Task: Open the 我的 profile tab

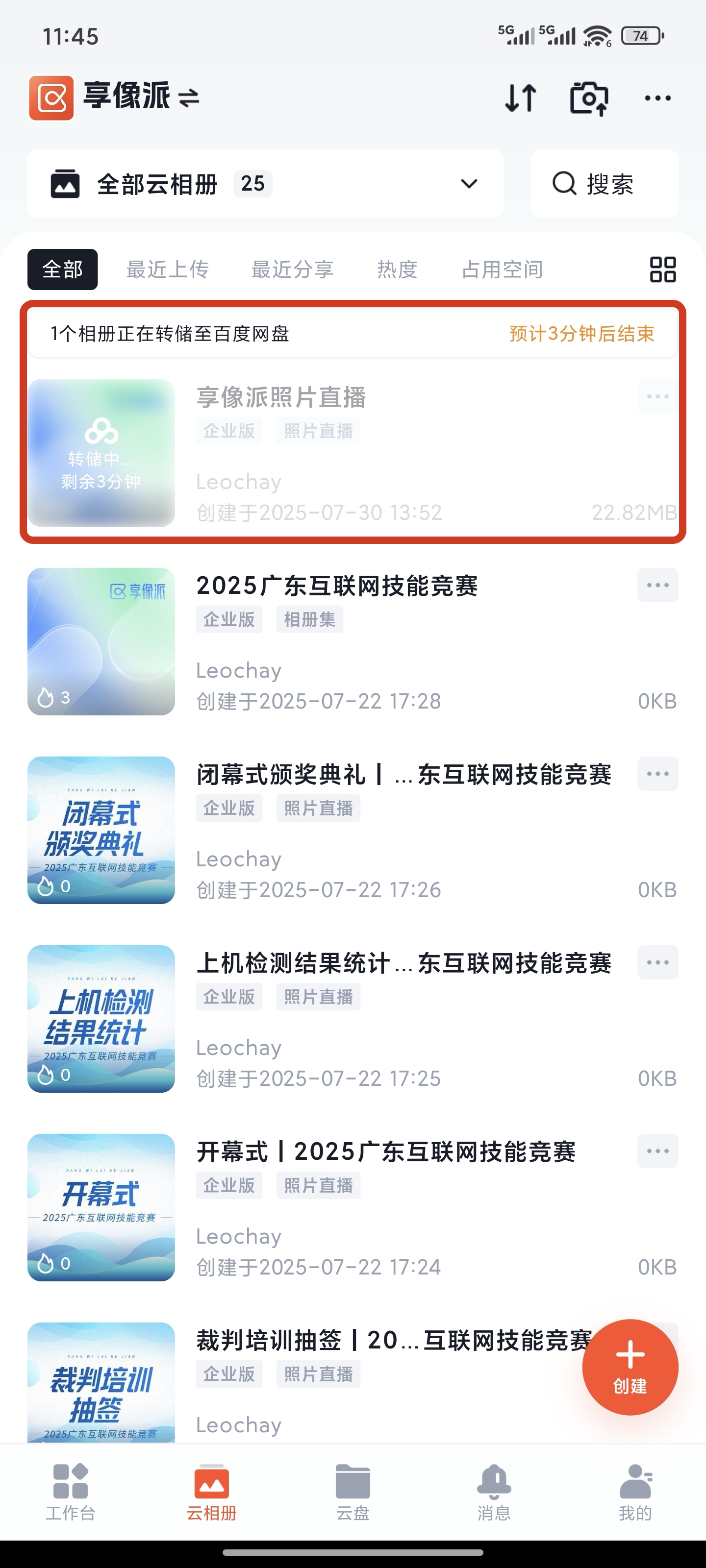Action: click(635, 1493)
